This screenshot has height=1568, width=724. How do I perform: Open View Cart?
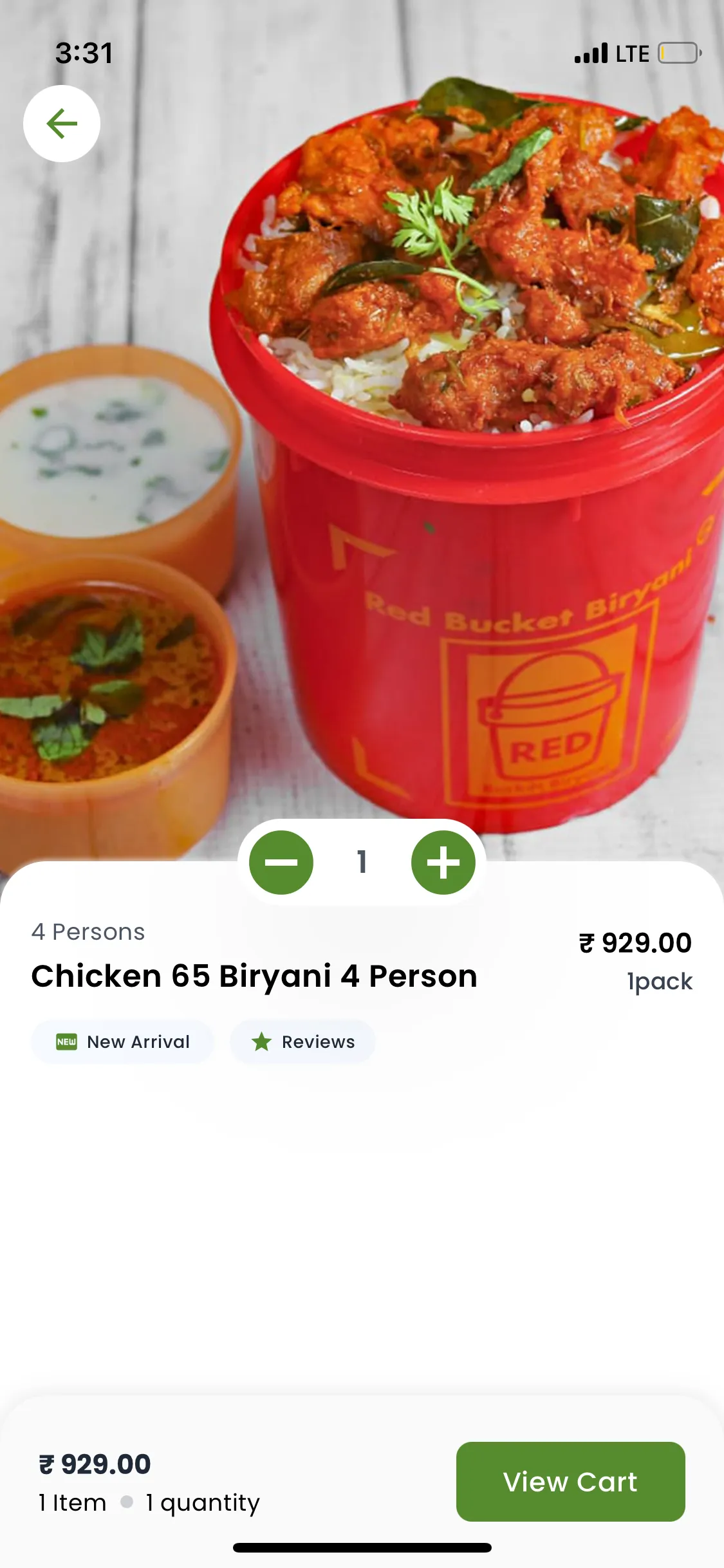point(570,1482)
